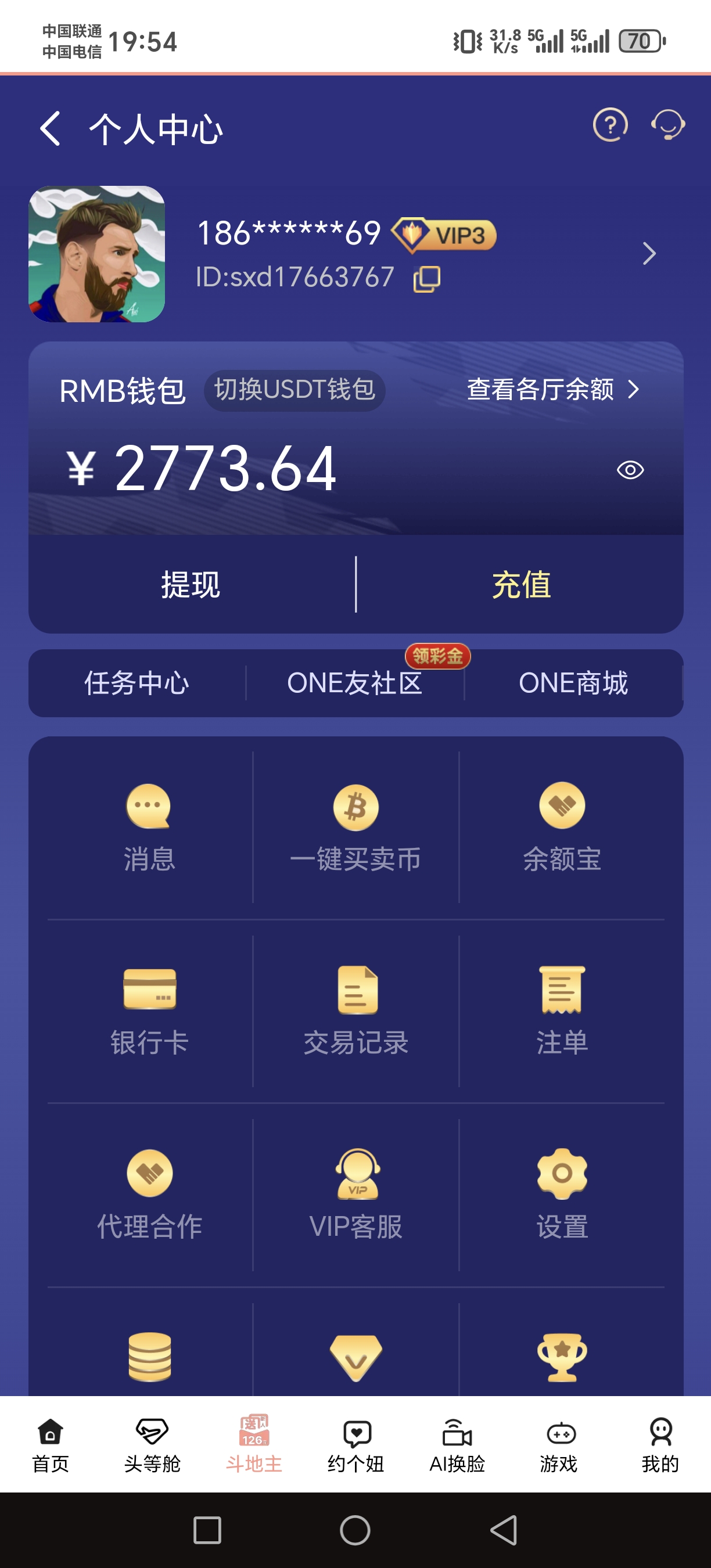Switch to the USDT wallet
This screenshot has width=711, height=1568.
coord(295,390)
